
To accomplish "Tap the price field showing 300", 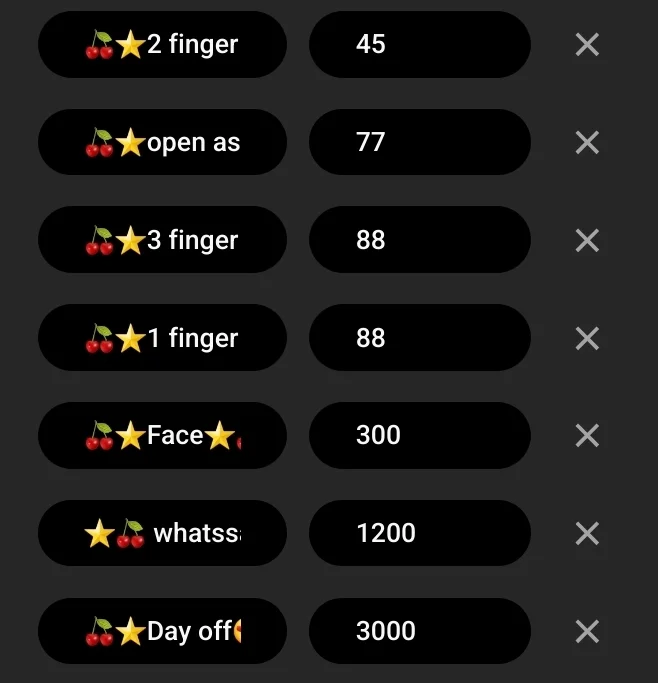I will click(x=419, y=435).
